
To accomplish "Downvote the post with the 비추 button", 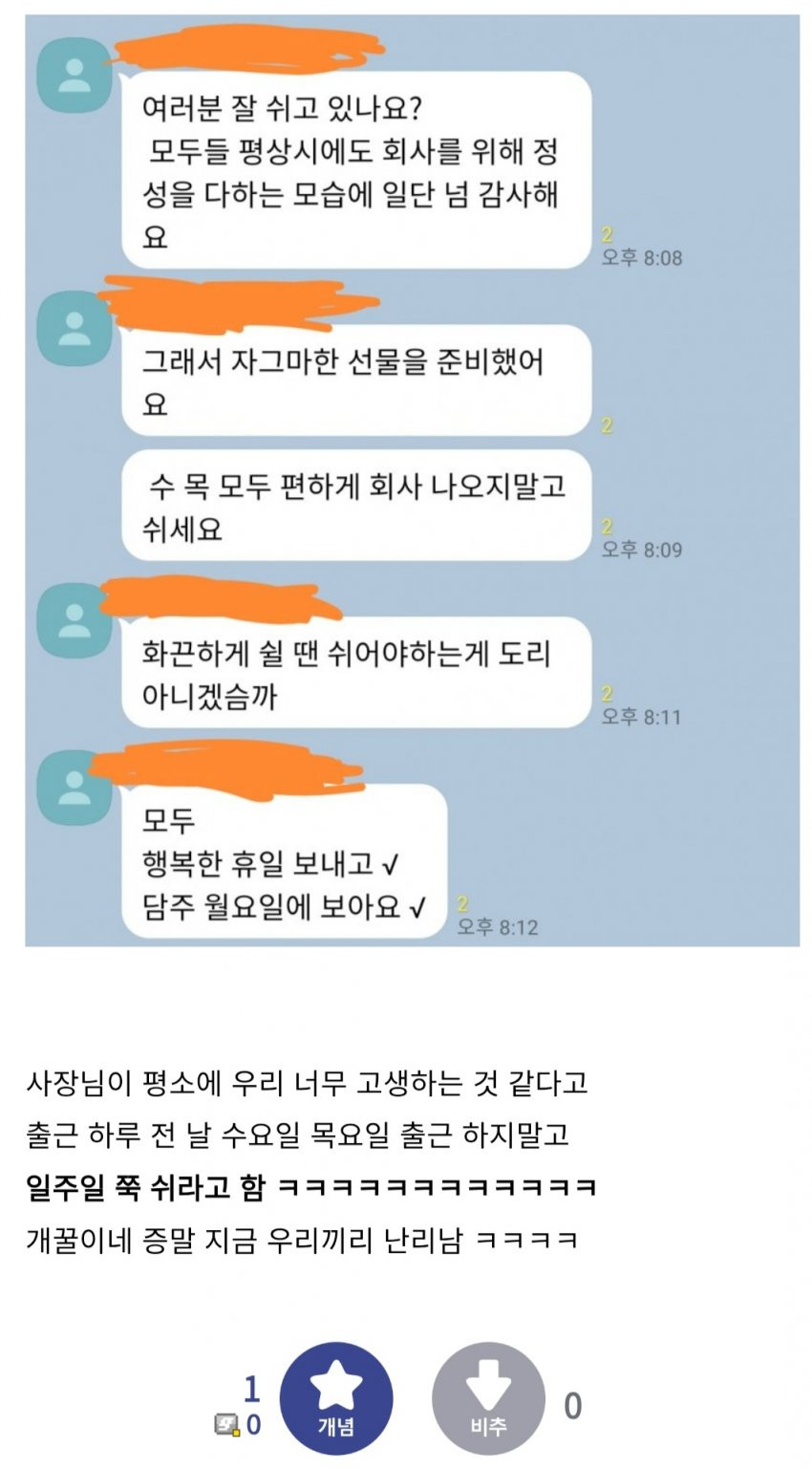I will coord(488,1399).
